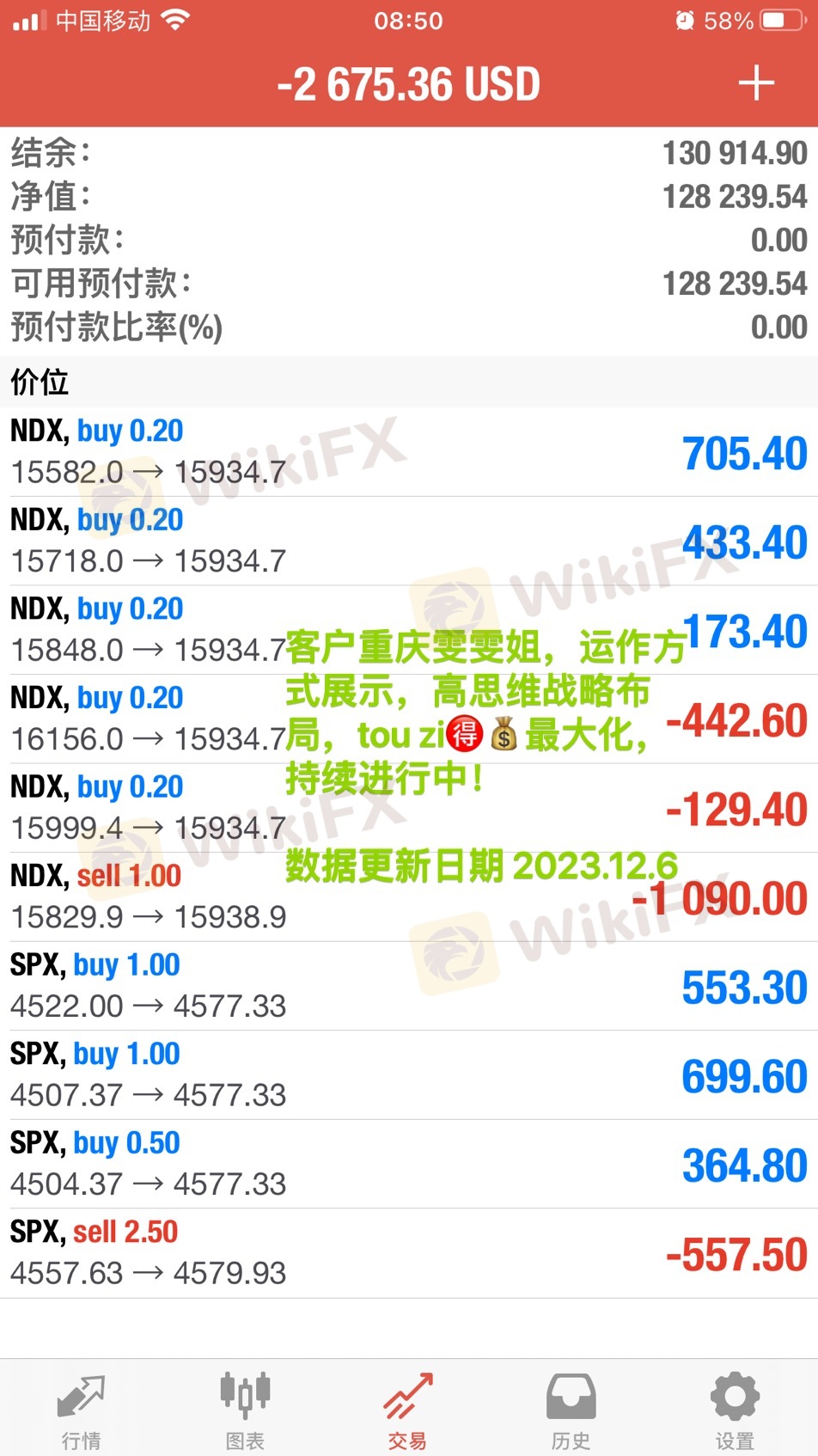Expand the SPX buy 0.50 position

(x=408, y=1164)
